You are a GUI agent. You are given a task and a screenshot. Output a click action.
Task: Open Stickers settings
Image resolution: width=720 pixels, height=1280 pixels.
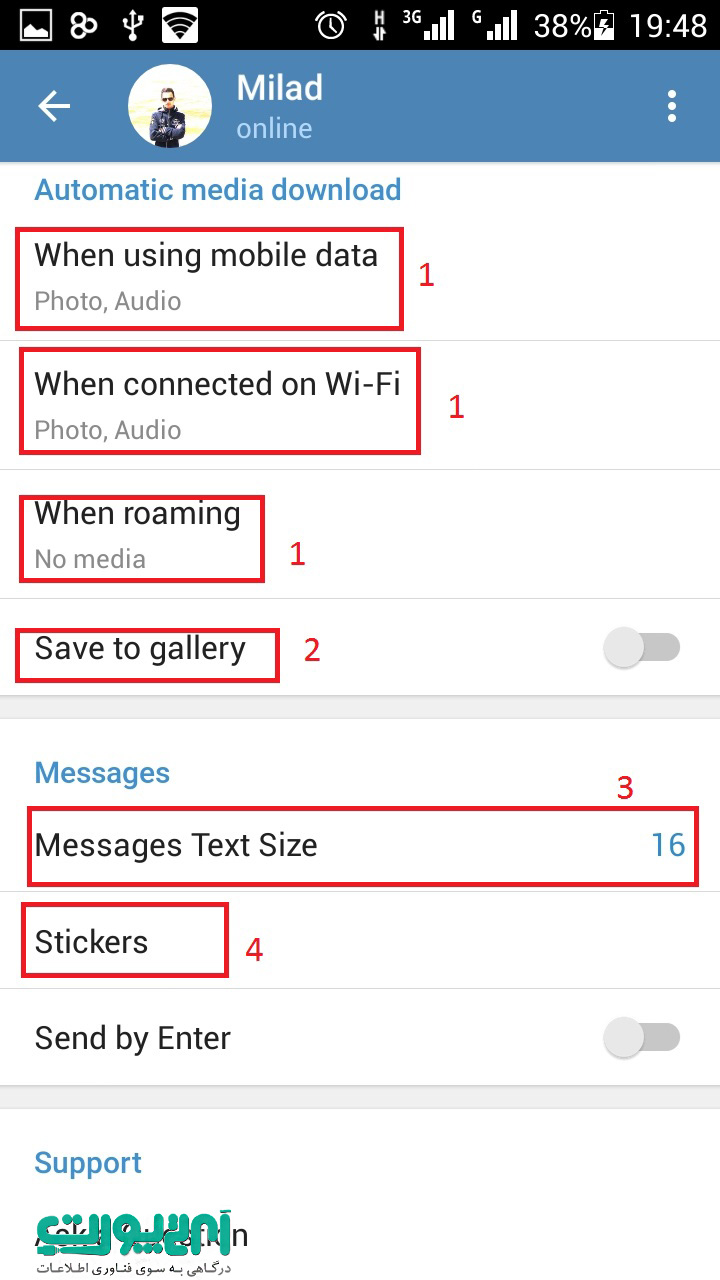(360, 941)
